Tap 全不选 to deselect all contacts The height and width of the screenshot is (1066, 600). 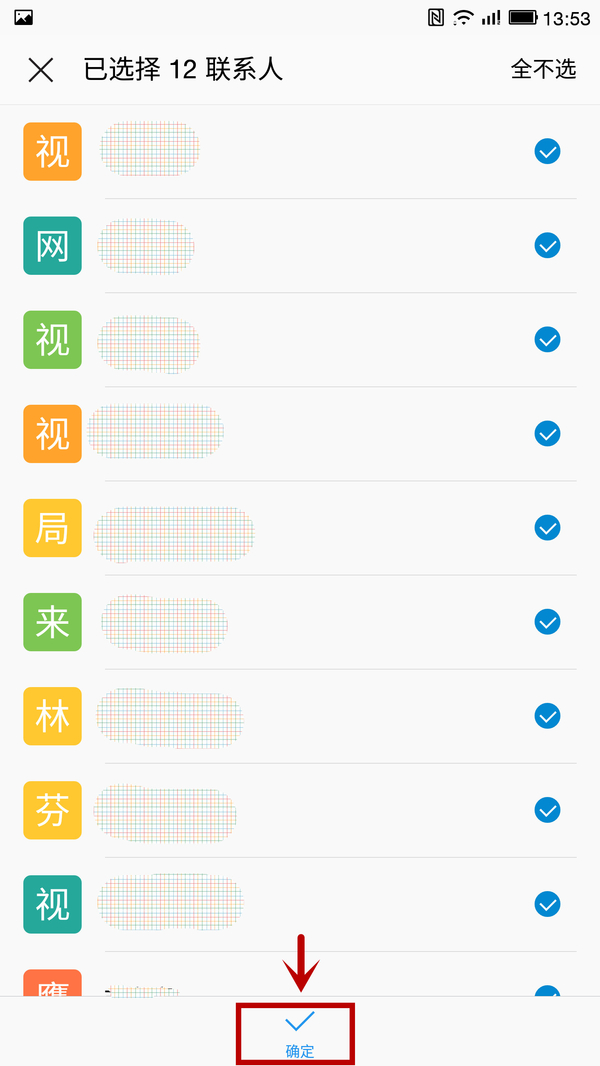(543, 69)
